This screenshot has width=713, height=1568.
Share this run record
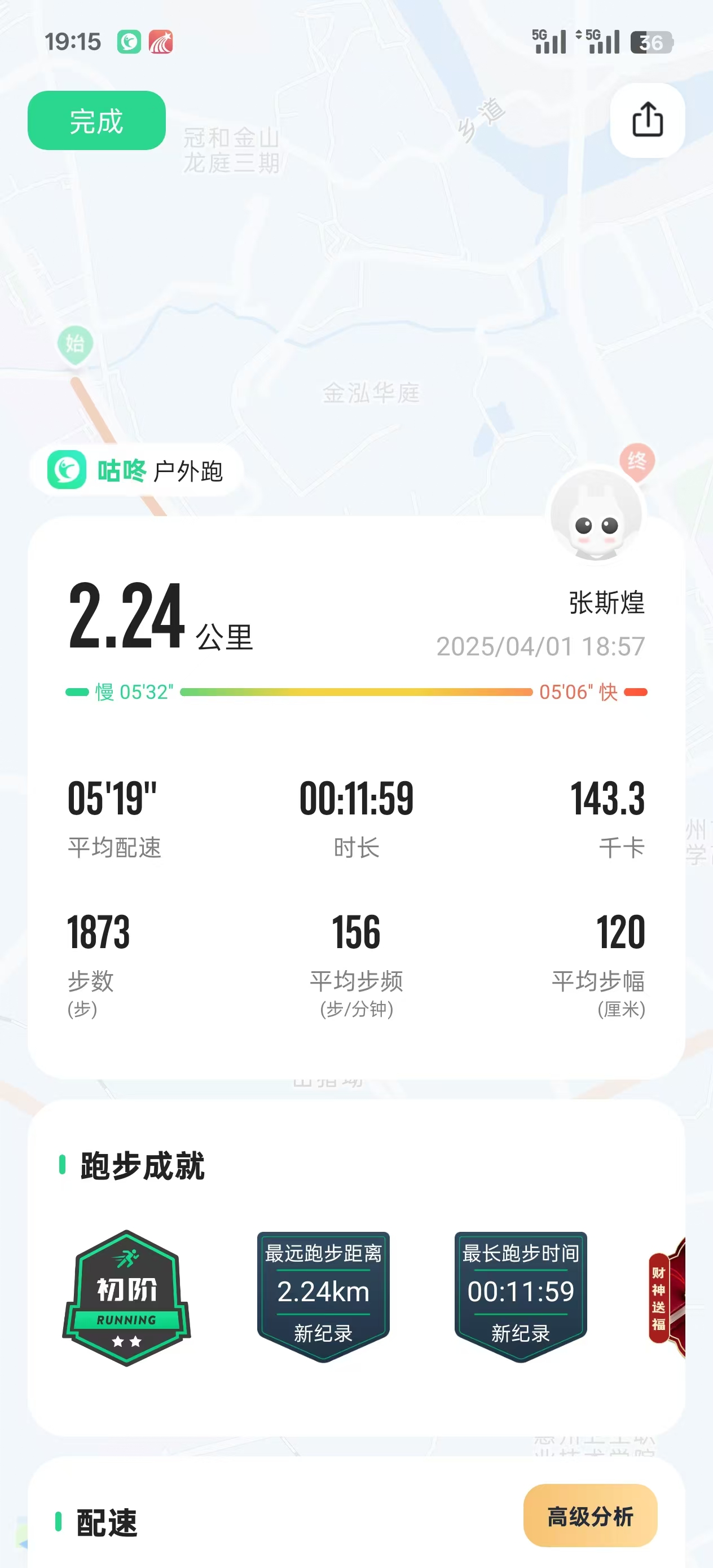647,120
